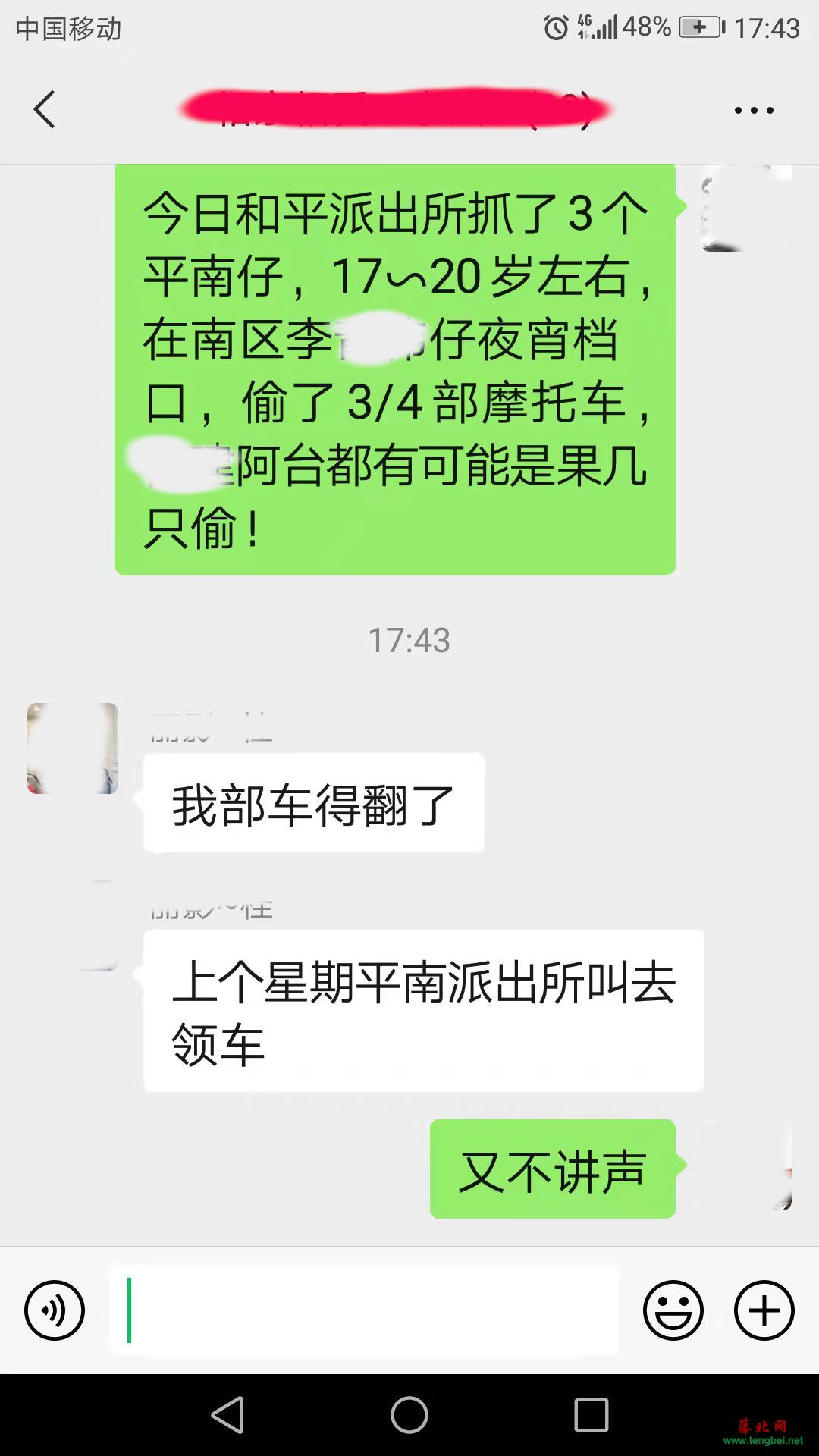Open the system recent apps view

pos(591,1415)
